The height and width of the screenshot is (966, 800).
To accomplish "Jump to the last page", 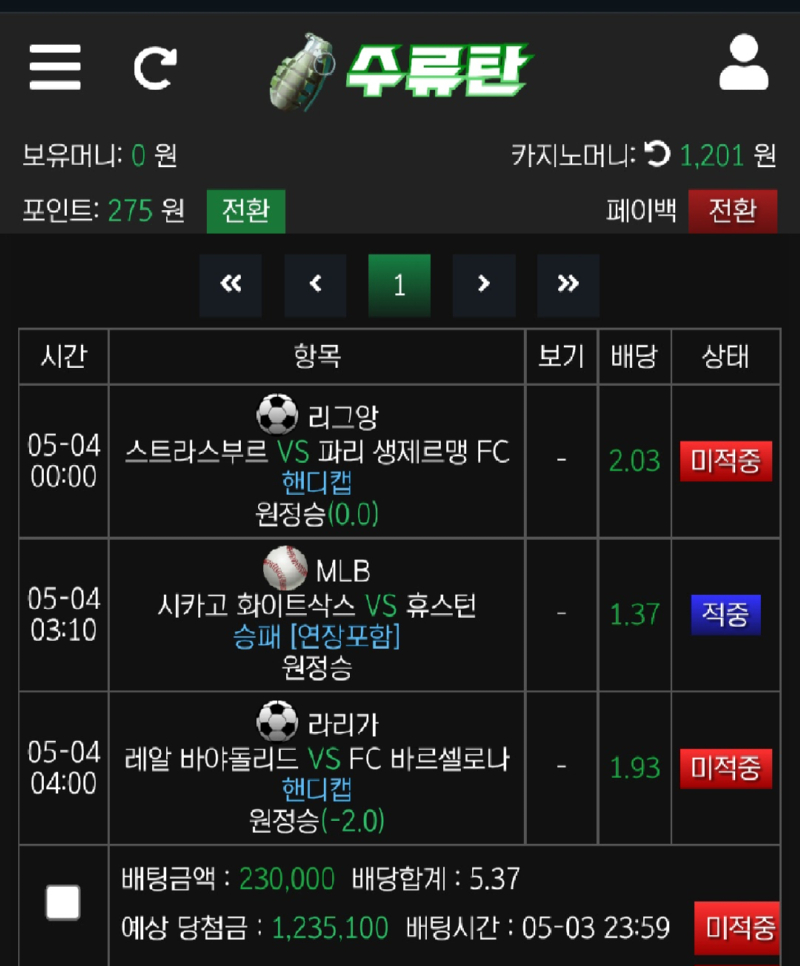I will click(x=568, y=285).
